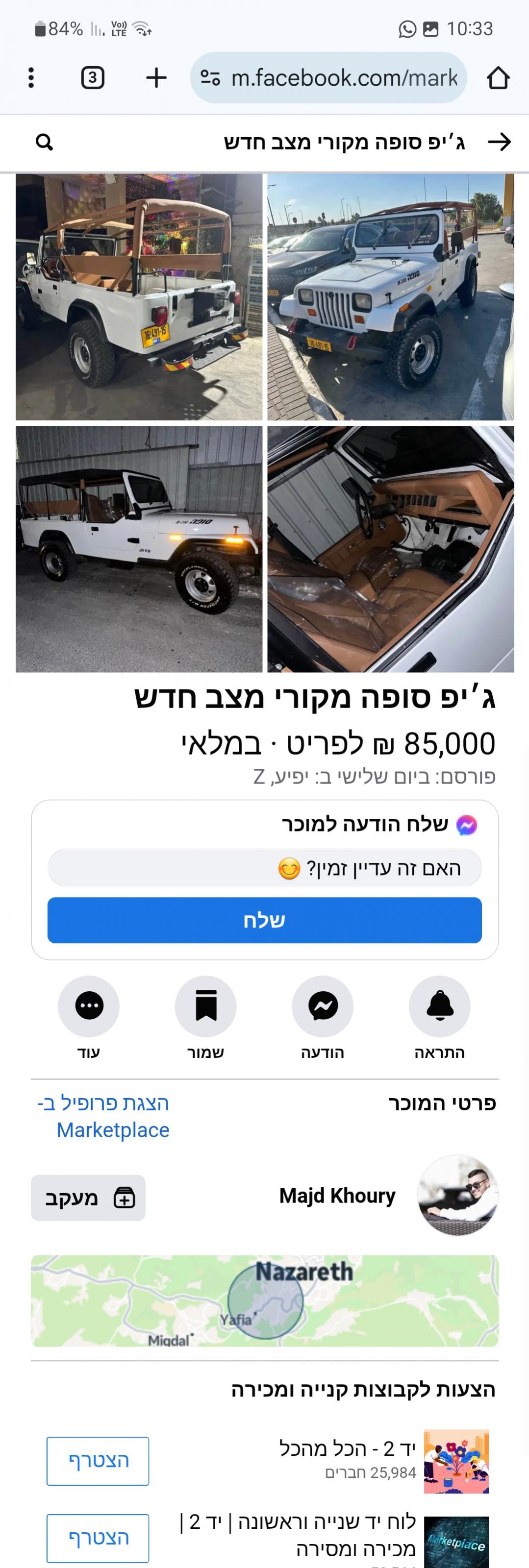The height and width of the screenshot is (1568, 529).
Task: Open the rear-view jeep photo with yellow plate
Action: pos(139,297)
